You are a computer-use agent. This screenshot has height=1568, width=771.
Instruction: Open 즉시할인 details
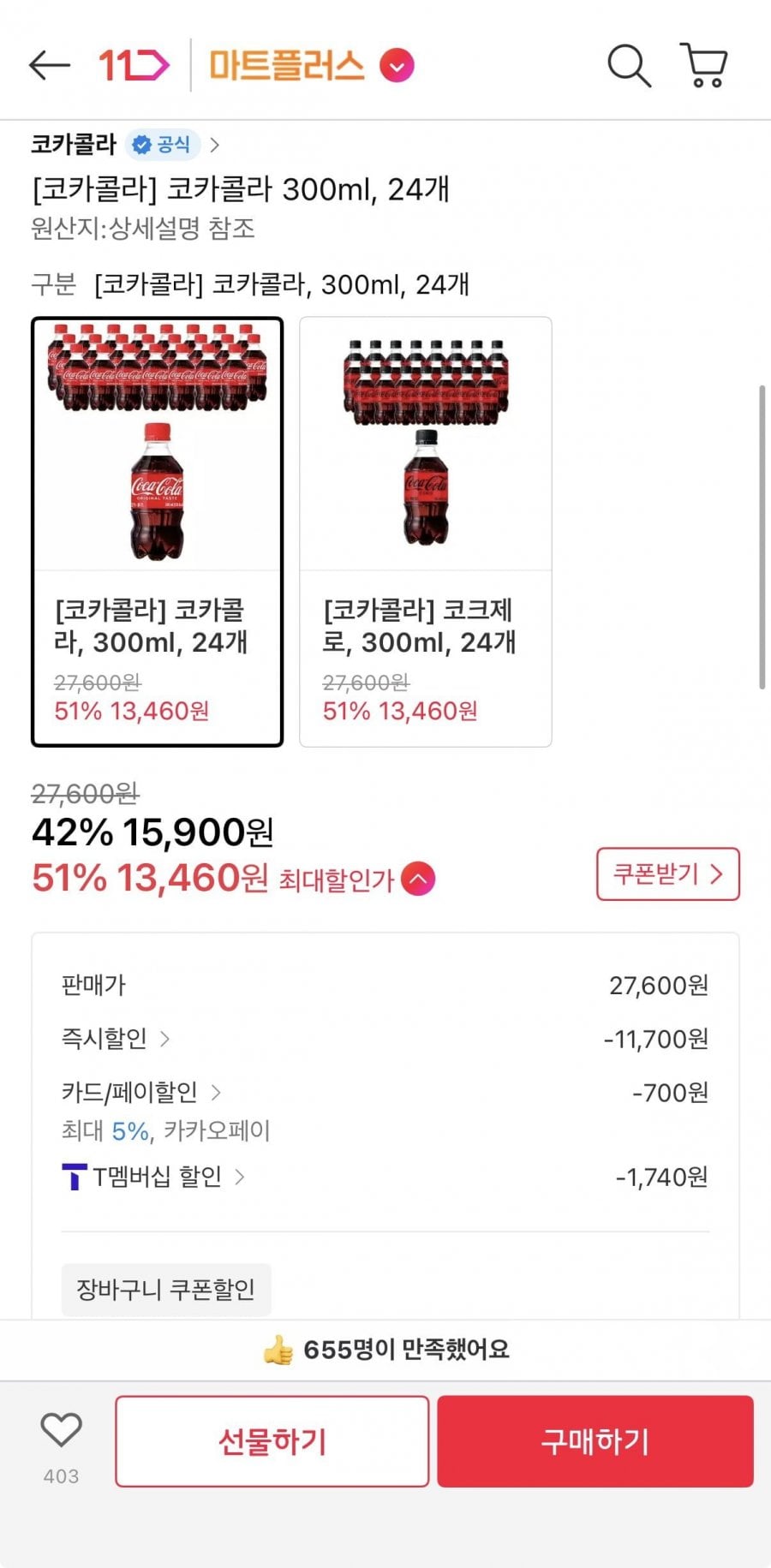(x=116, y=1039)
